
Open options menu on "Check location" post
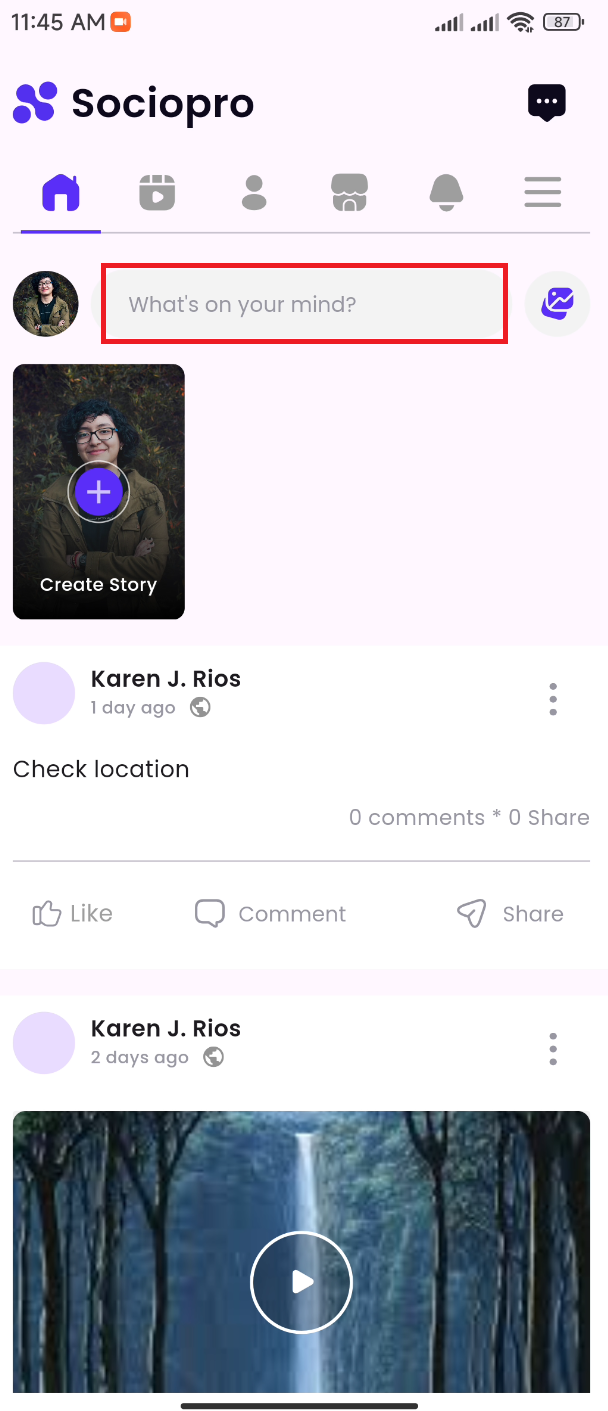tap(553, 699)
